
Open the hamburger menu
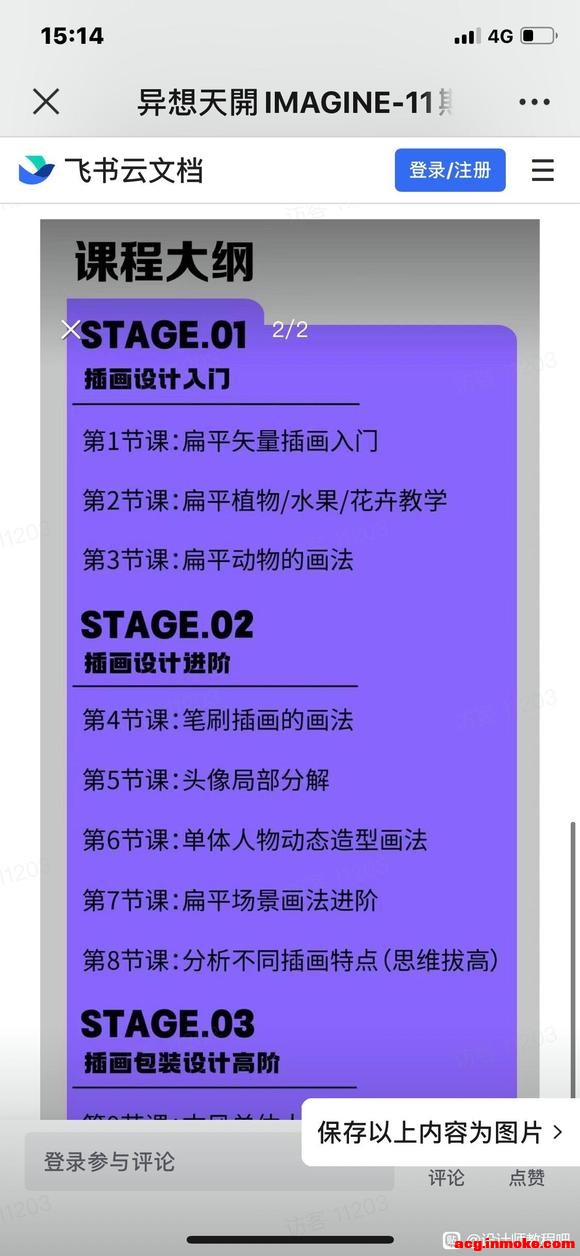(543, 170)
